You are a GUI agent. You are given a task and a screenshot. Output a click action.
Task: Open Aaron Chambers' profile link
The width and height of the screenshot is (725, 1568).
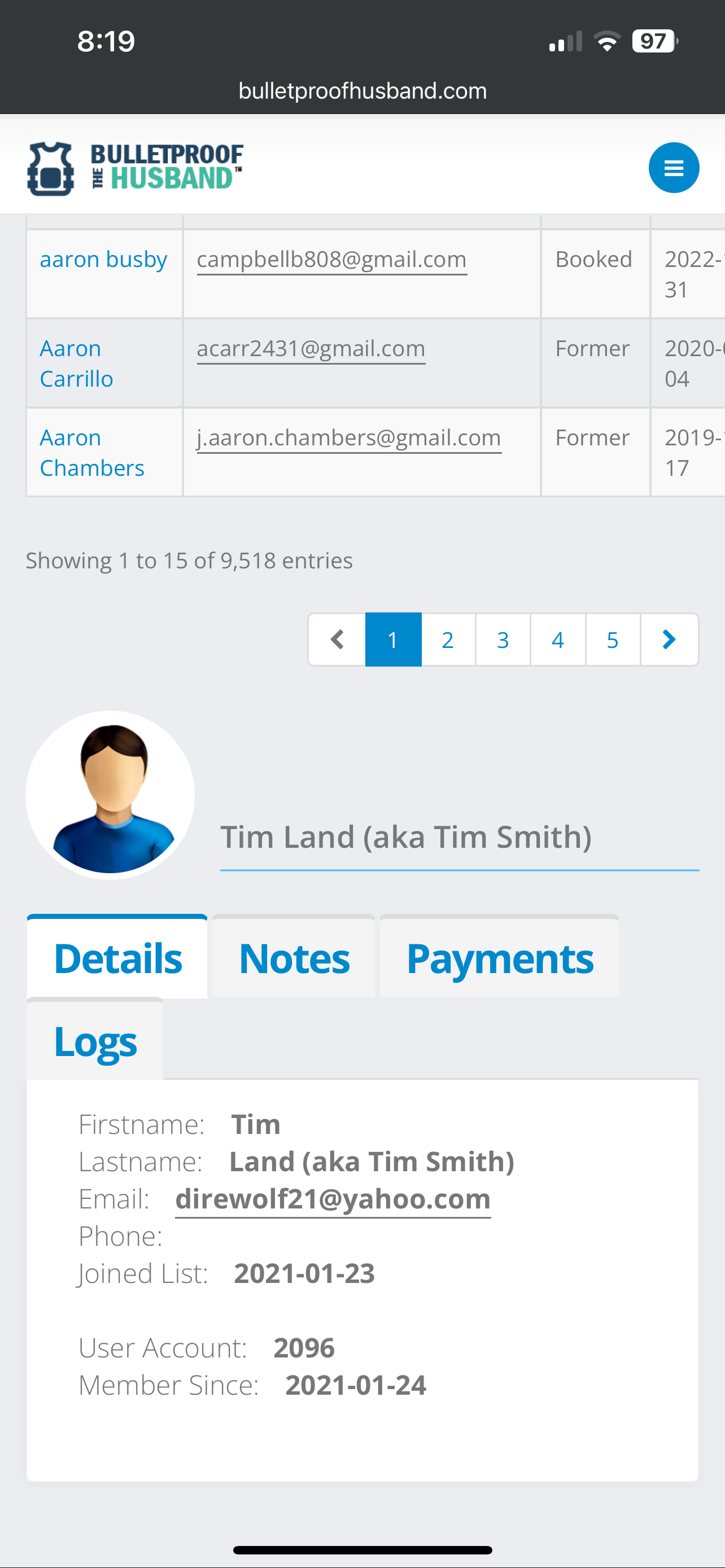pos(91,452)
